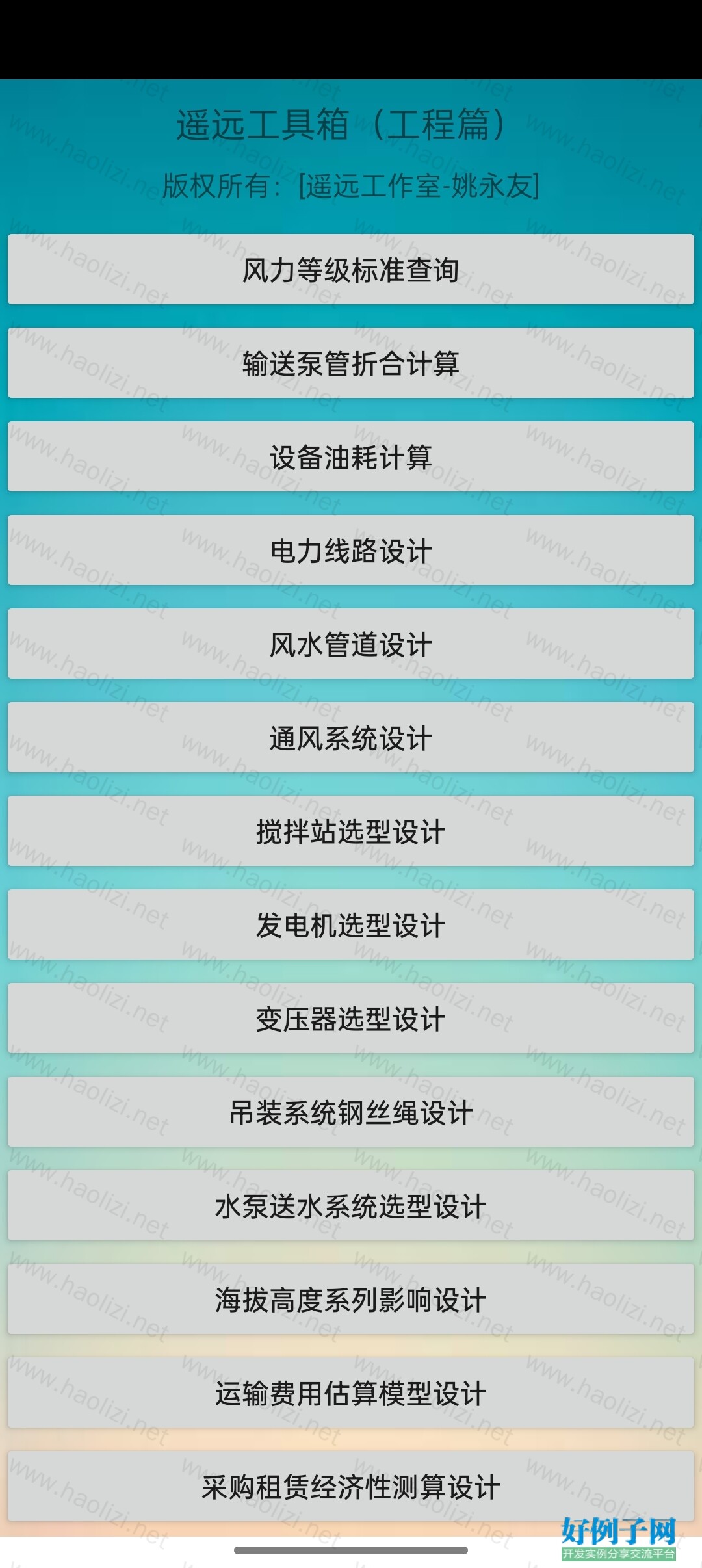Go to 风水管道设计
This screenshot has width=702, height=1568.
pos(351,644)
